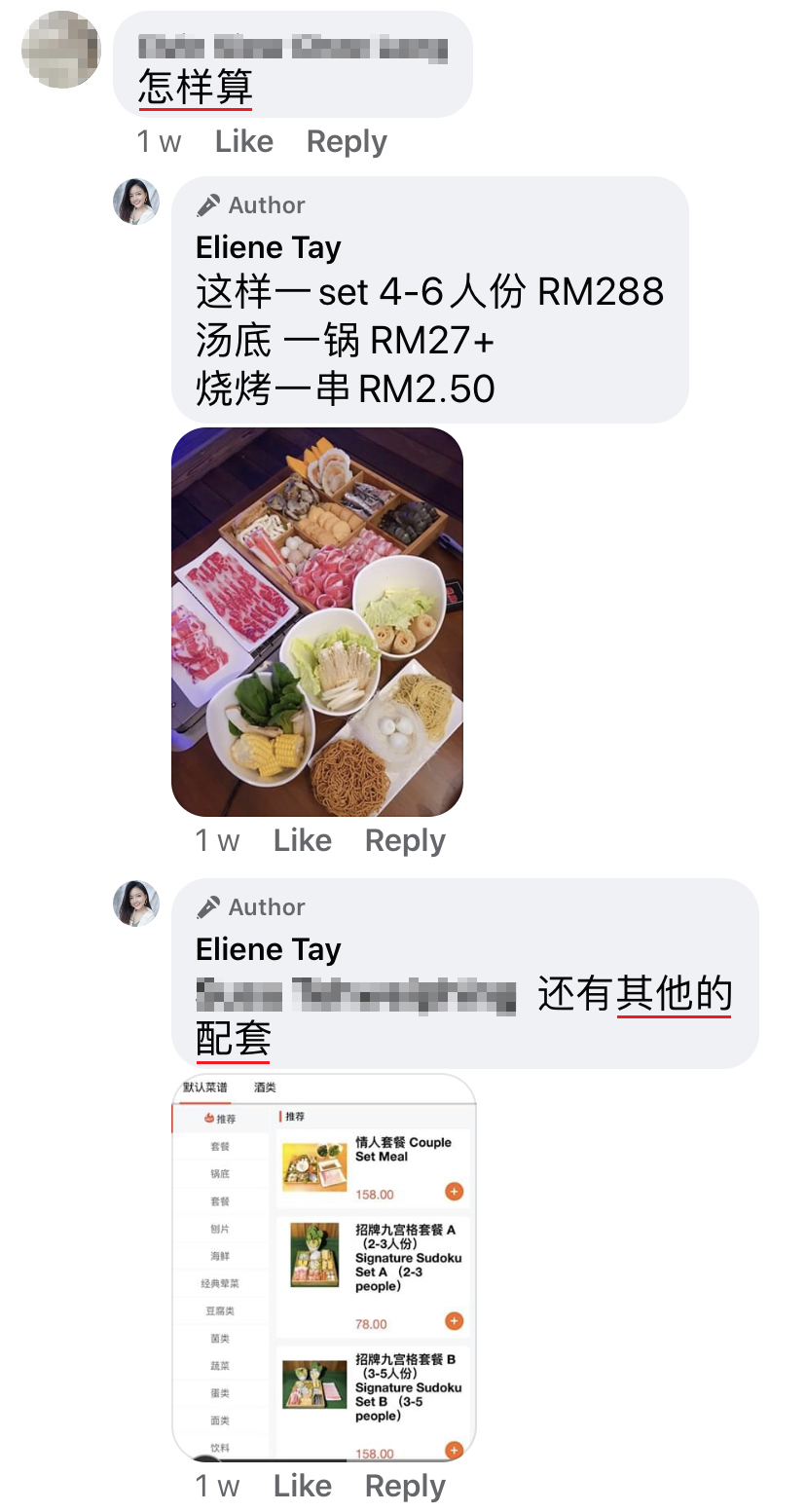Reply to Eliene Tay's 还有其他的配套 comment
This screenshot has height=1512, width=806.
coord(405,1486)
